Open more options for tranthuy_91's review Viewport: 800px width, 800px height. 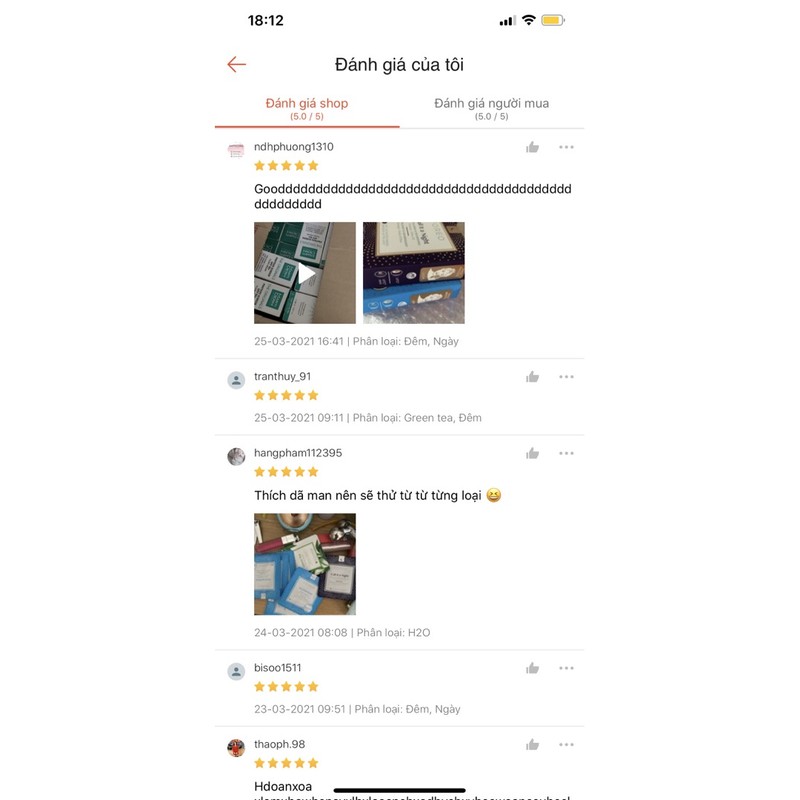[566, 377]
